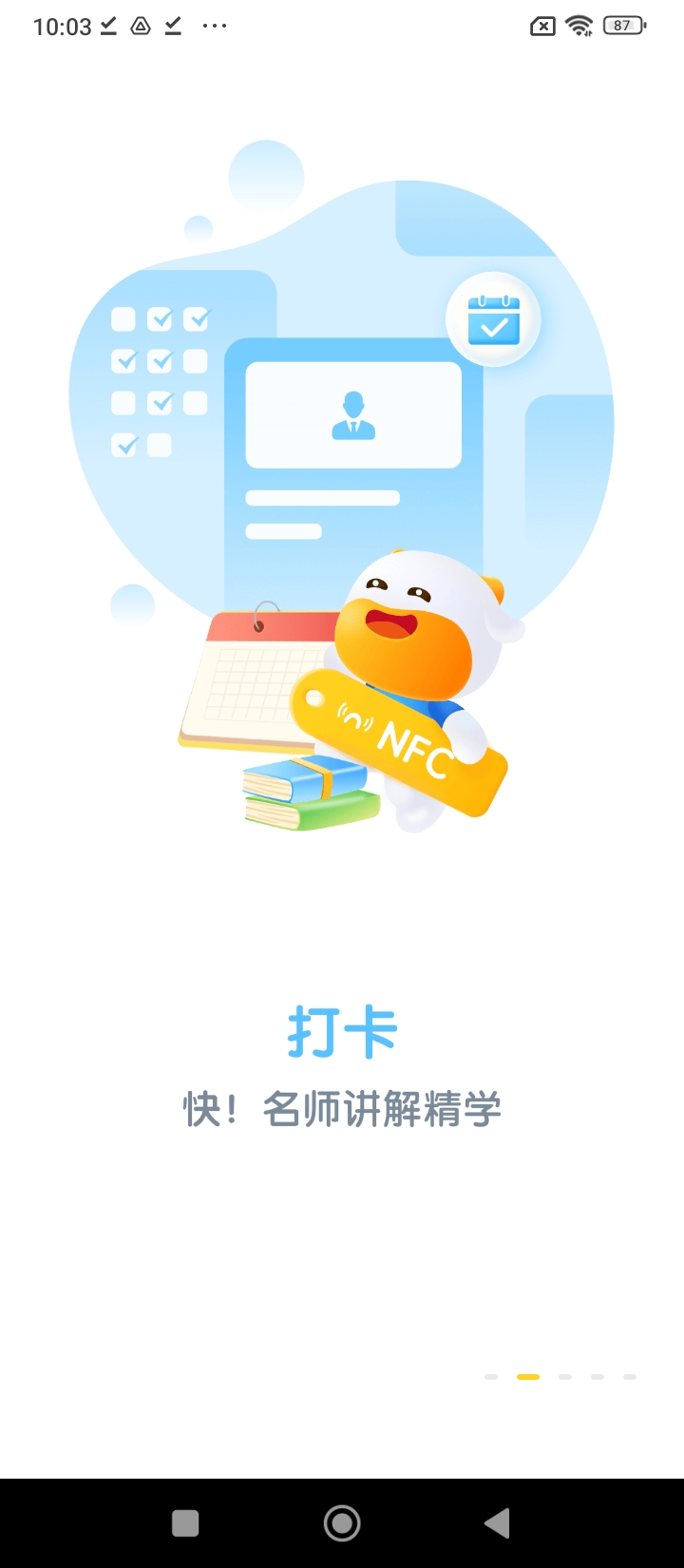Go to the first onboarding page dot
Screen dimensions: 684x1568
click(491, 1376)
